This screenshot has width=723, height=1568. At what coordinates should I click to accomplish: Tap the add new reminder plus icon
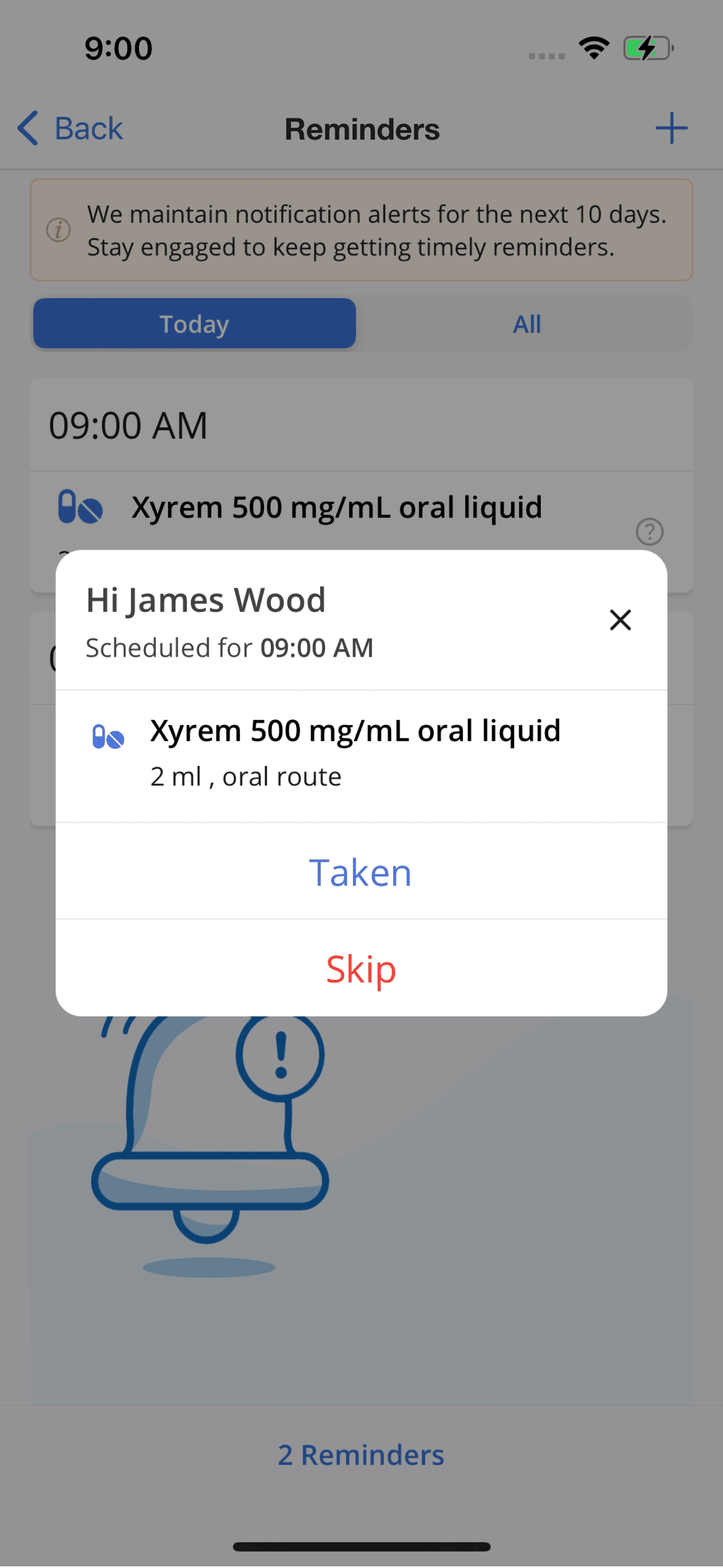(x=671, y=128)
